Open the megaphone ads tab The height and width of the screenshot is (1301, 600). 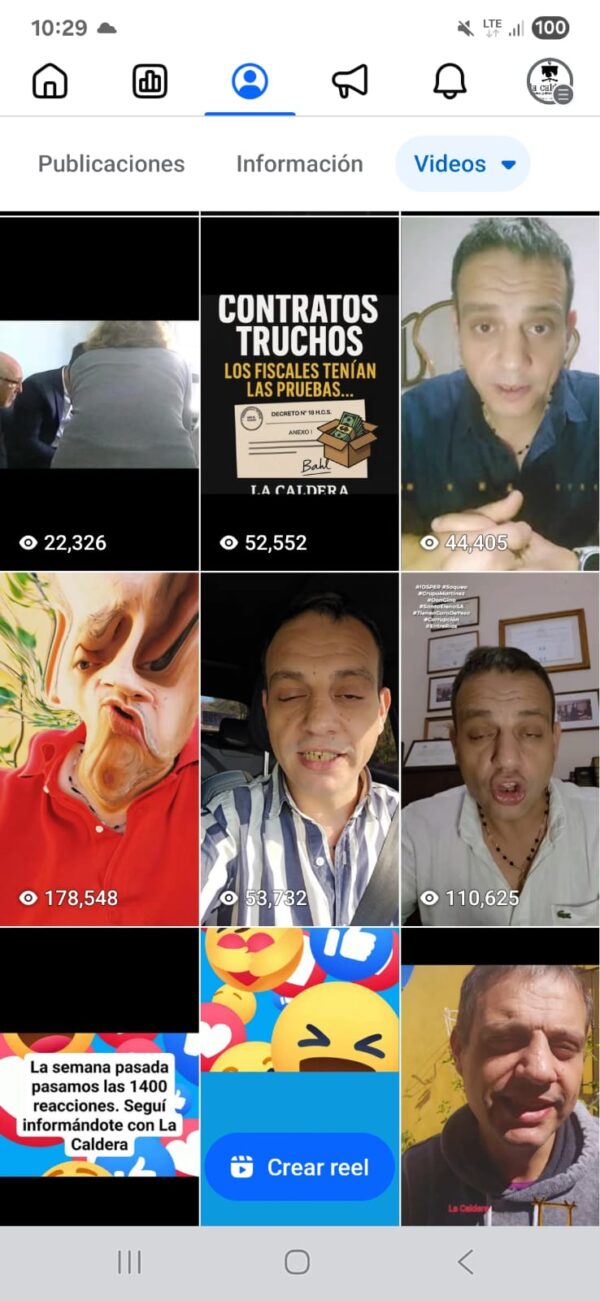pyautogui.click(x=350, y=81)
